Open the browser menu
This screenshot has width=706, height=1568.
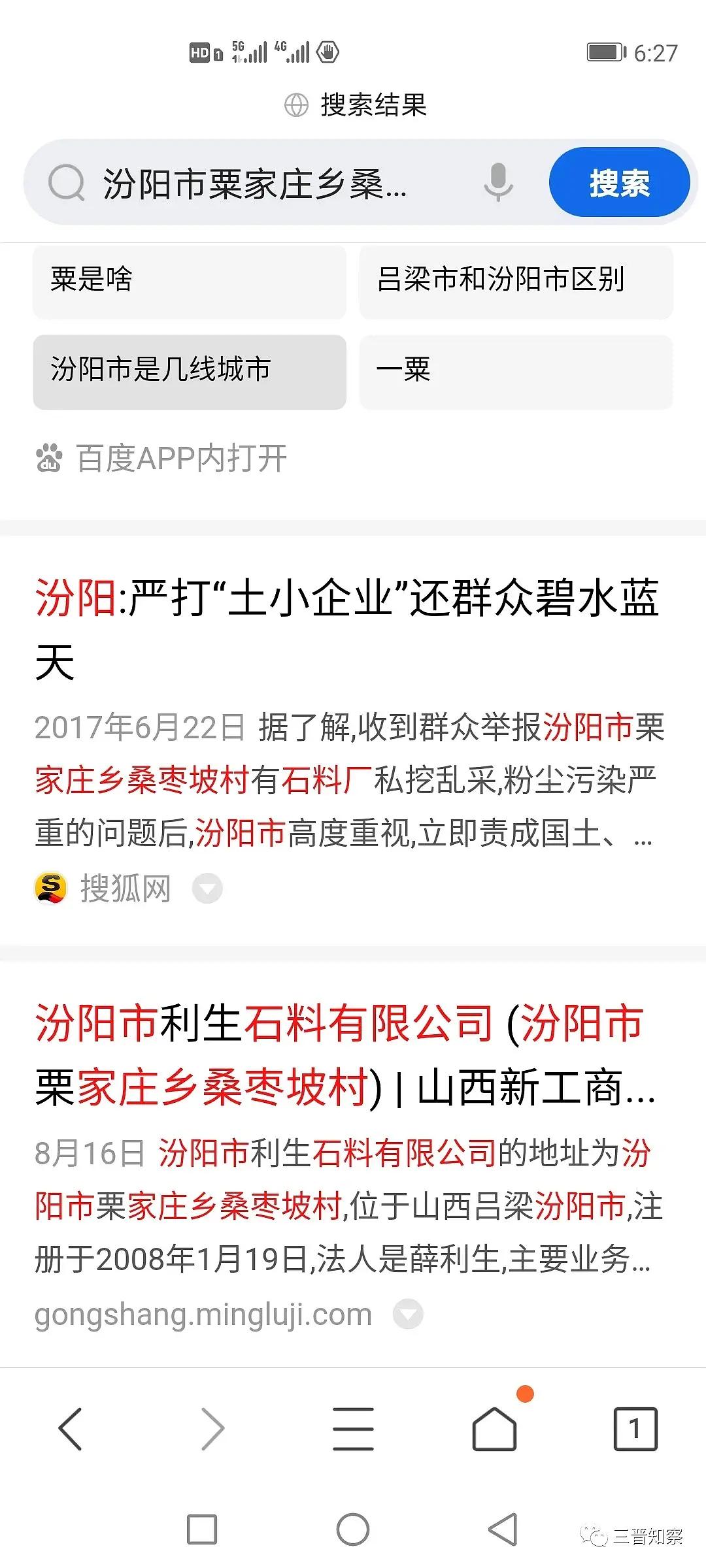pos(353,1429)
